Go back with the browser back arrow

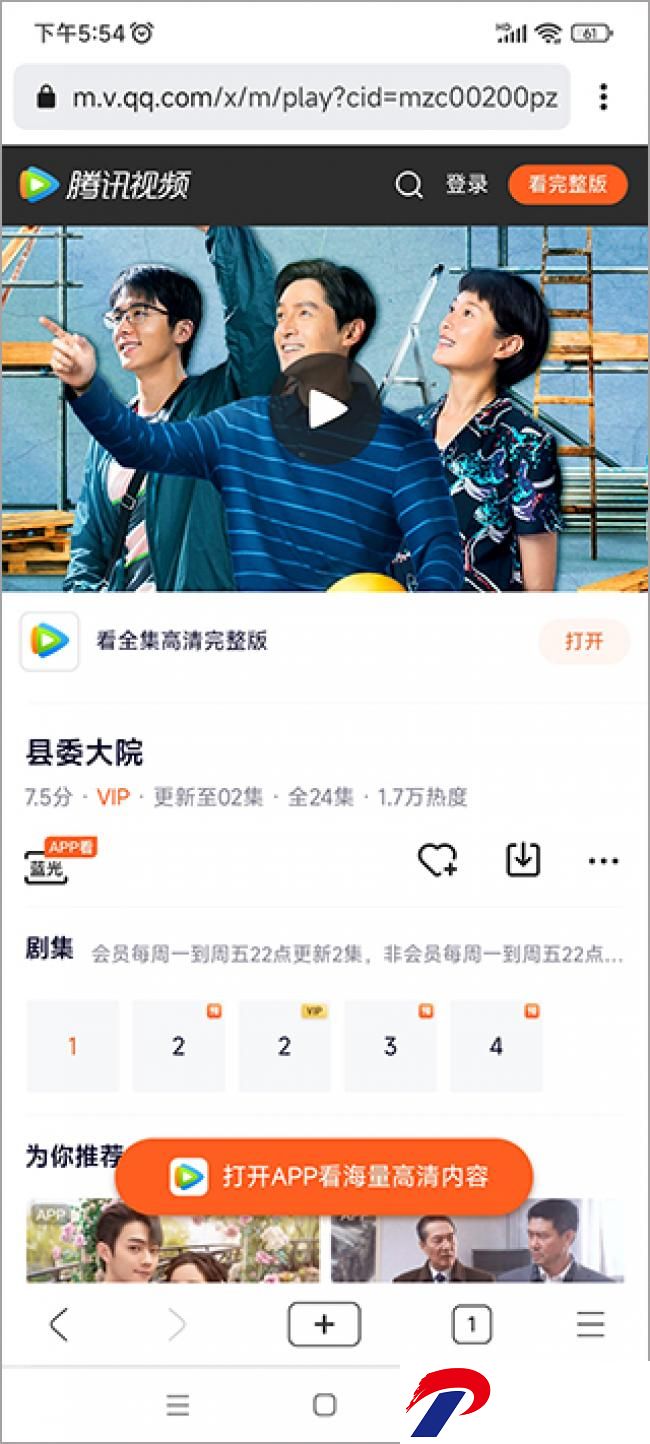tap(58, 1325)
